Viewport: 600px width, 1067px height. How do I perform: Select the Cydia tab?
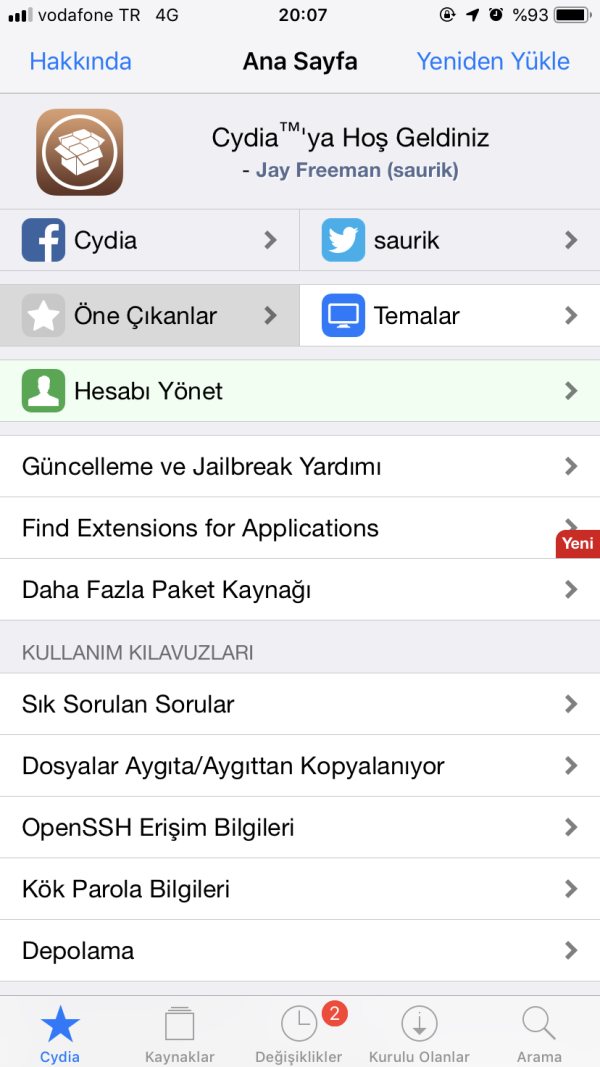(60, 1034)
